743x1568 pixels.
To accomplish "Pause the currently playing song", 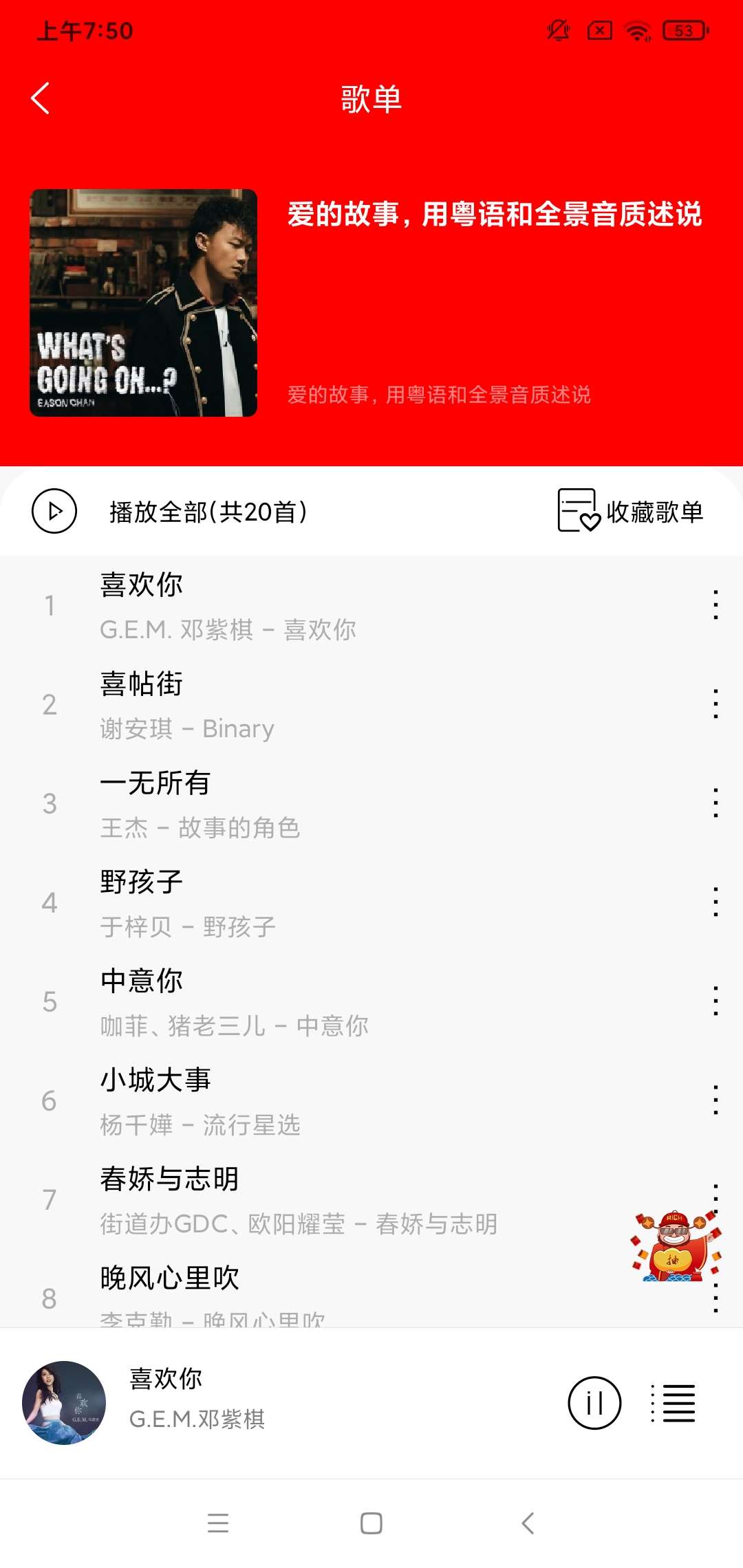I will pos(594,1403).
